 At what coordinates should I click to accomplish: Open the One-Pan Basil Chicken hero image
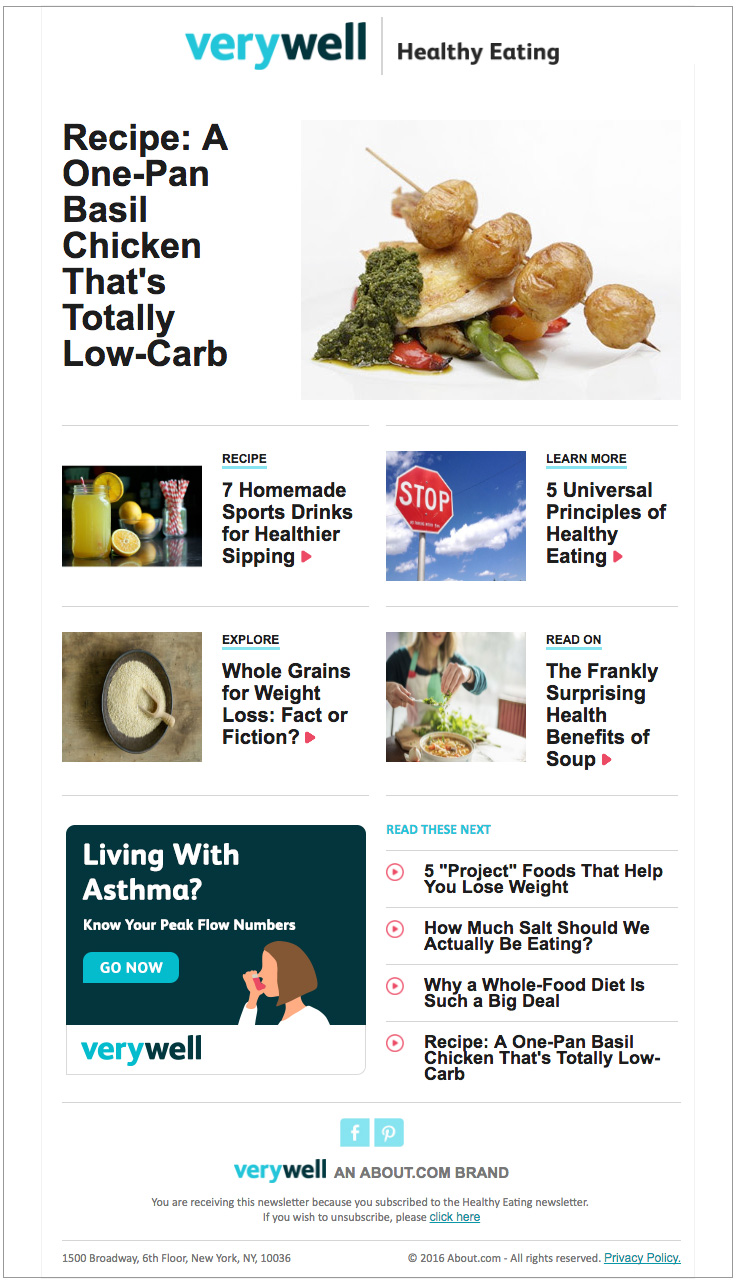click(490, 260)
